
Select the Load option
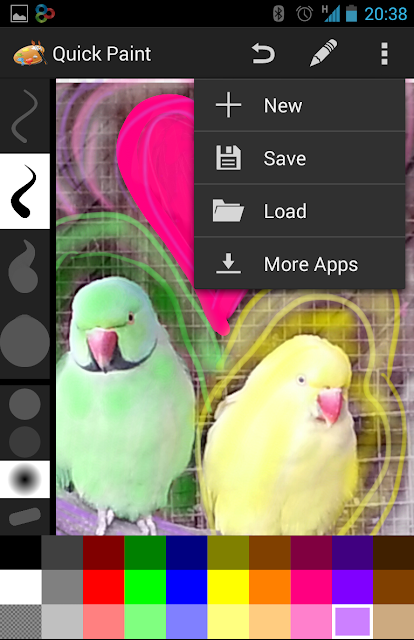click(x=299, y=211)
